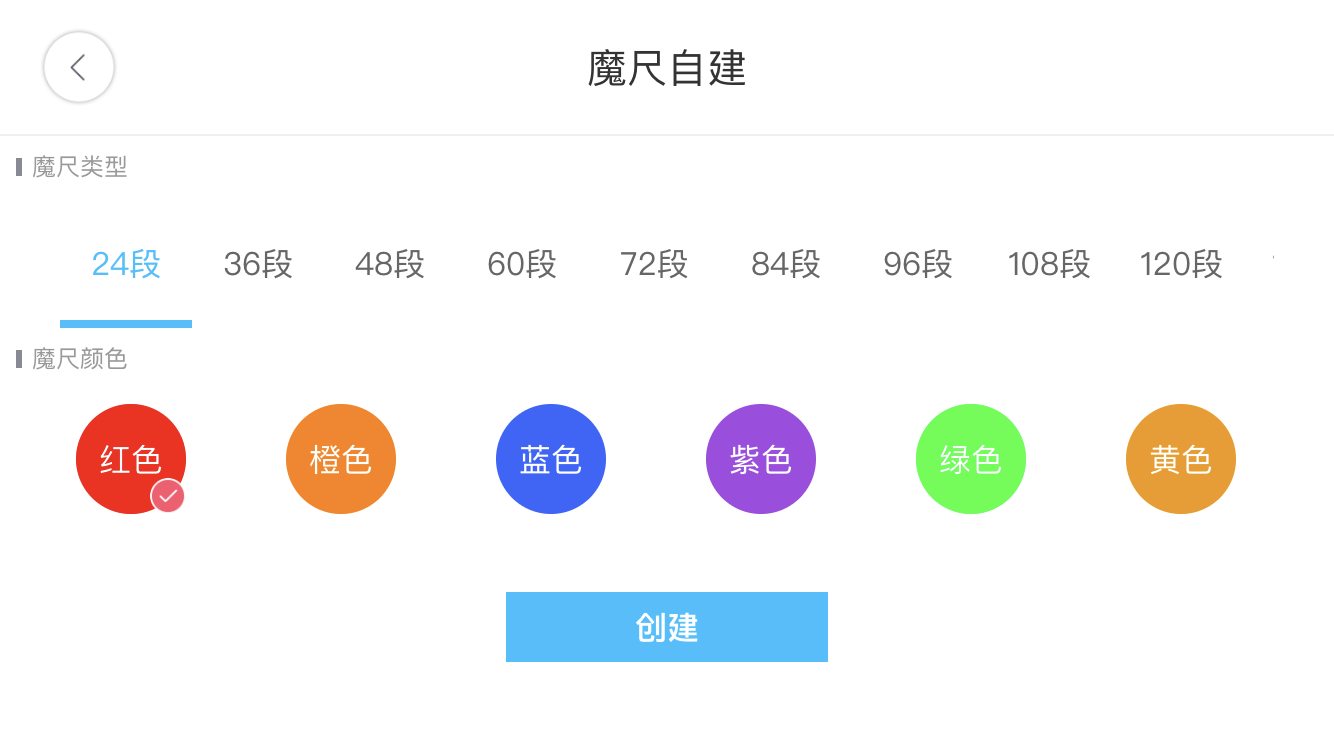
Task: Go back using the arrow button
Action: 79,67
